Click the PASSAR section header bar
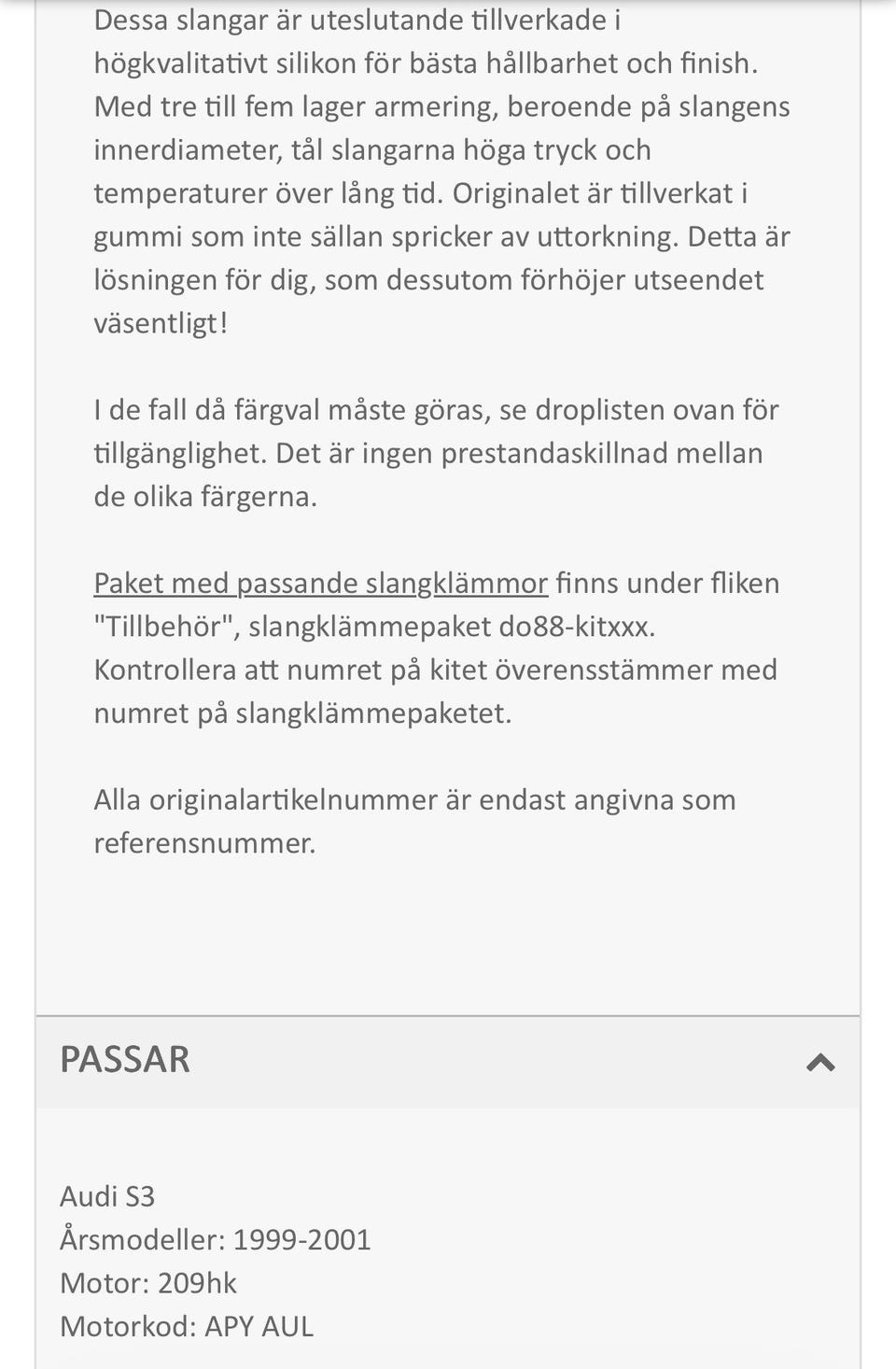This screenshot has width=896, height=1369. pyautogui.click(x=448, y=1061)
